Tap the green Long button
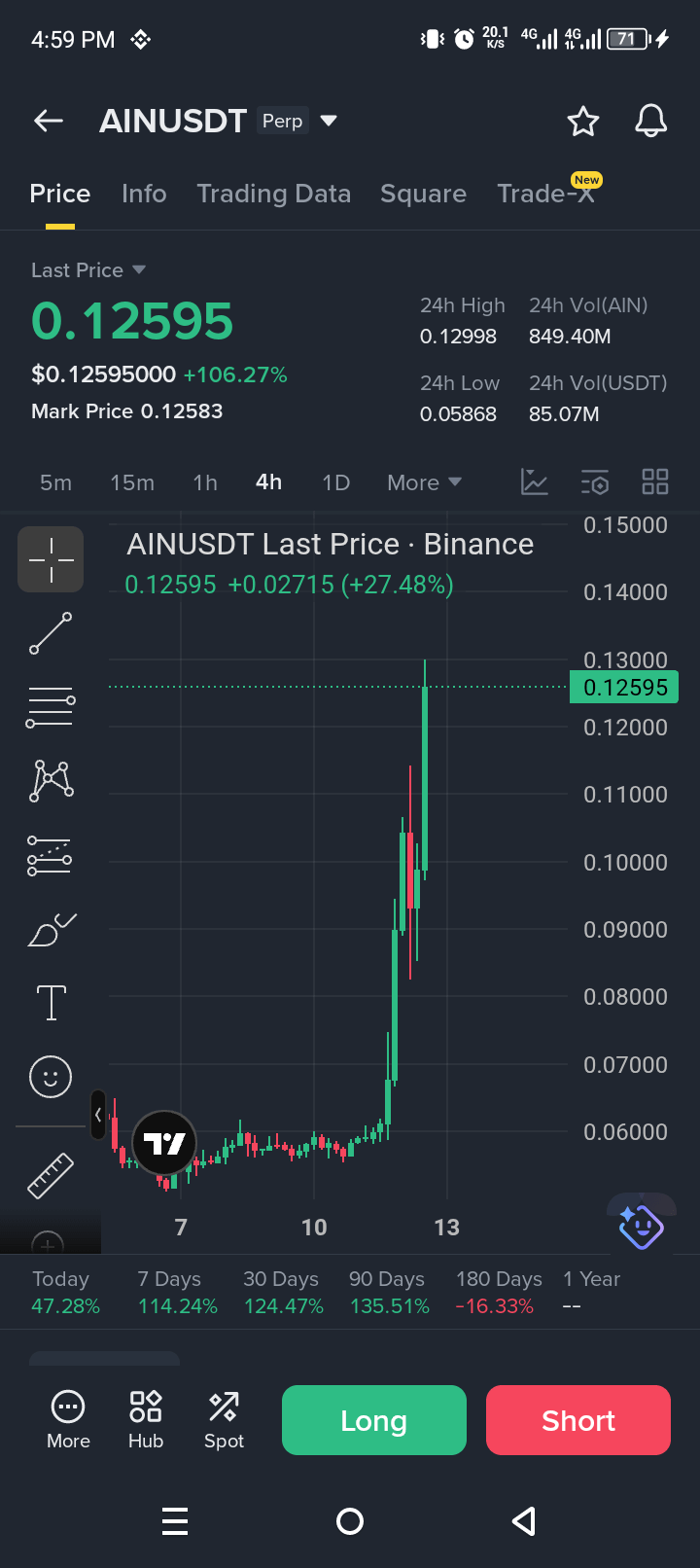The width and height of the screenshot is (700, 1568). pos(374,1420)
